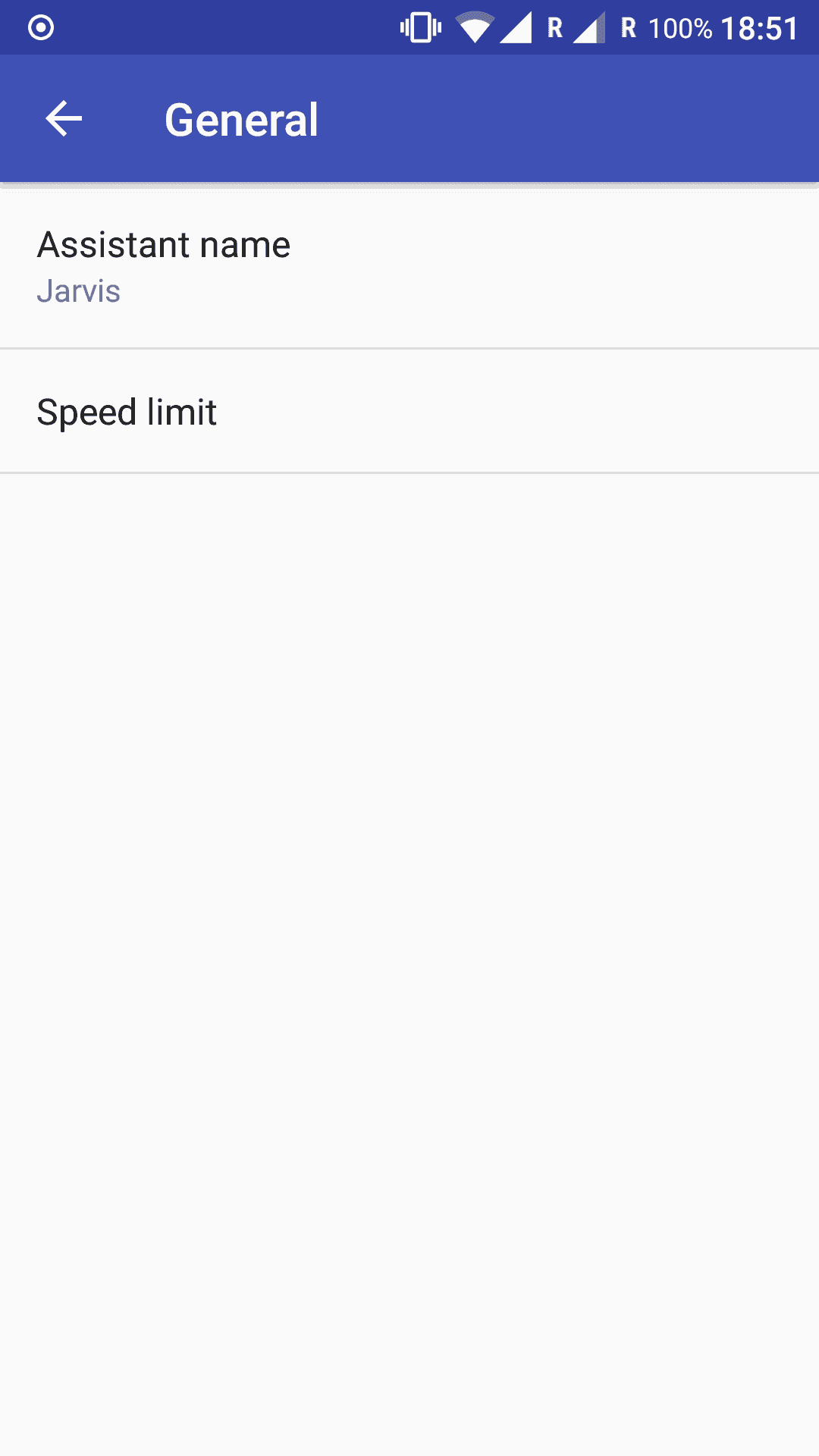Viewport: 819px width, 1456px height.
Task: Go back using the arrow icon
Action: [64, 119]
